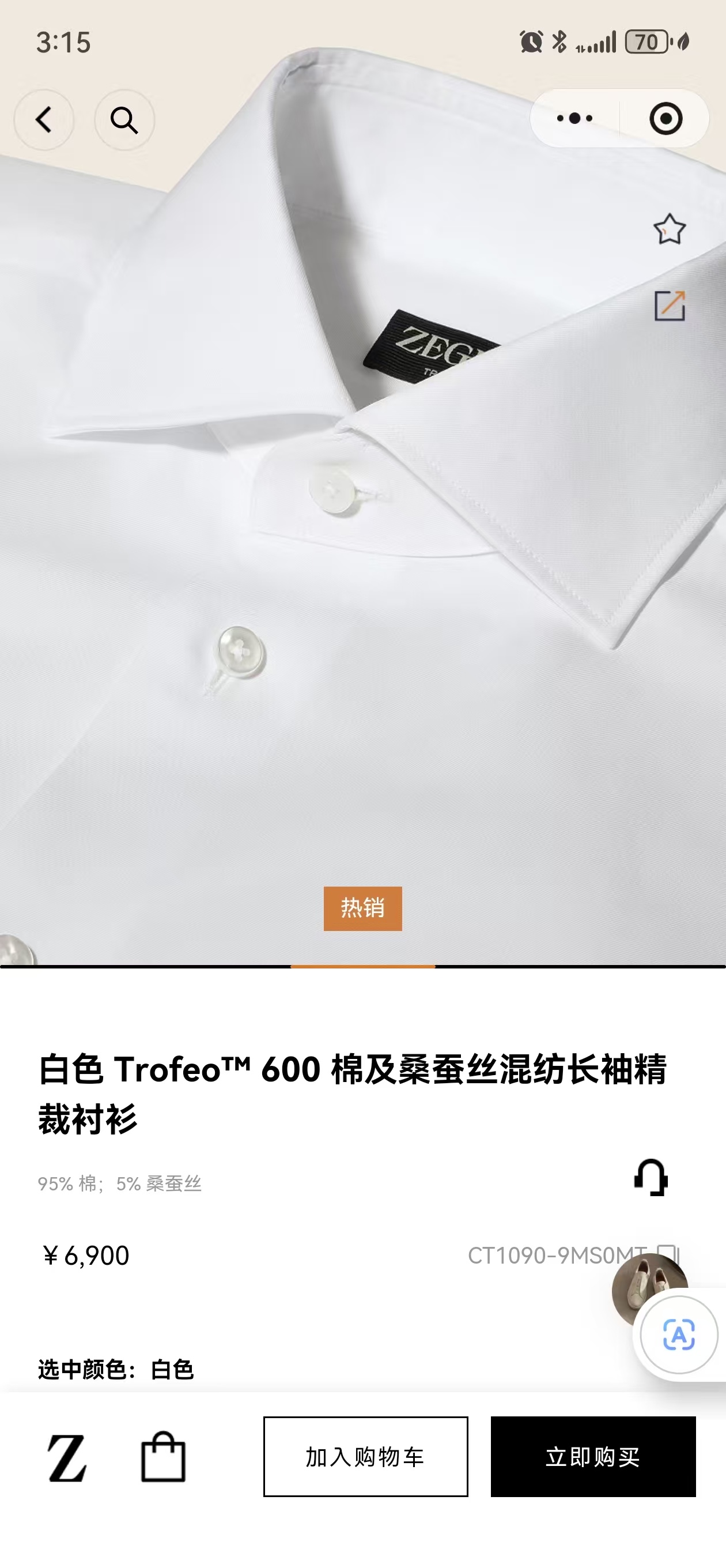This screenshot has height=1568, width=726.
Task: Open the shopping bag
Action: [x=163, y=1457]
